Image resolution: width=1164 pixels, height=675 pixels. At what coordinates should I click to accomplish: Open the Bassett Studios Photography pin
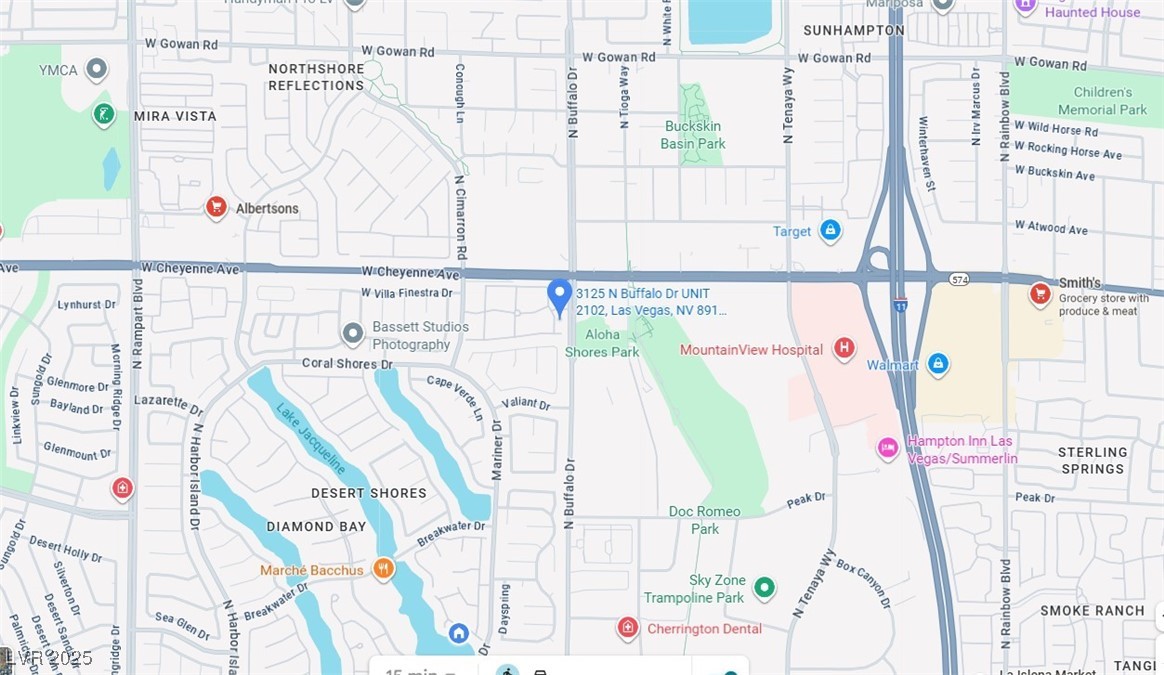(352, 334)
